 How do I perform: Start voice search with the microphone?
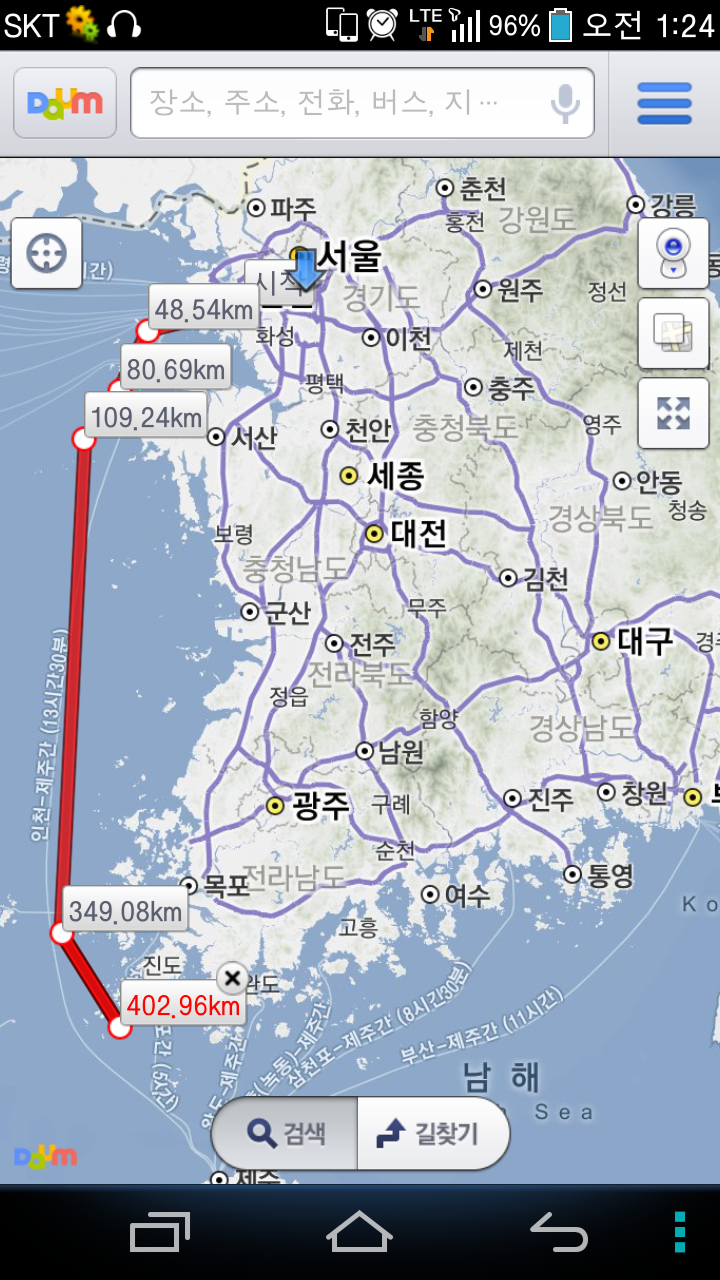565,103
